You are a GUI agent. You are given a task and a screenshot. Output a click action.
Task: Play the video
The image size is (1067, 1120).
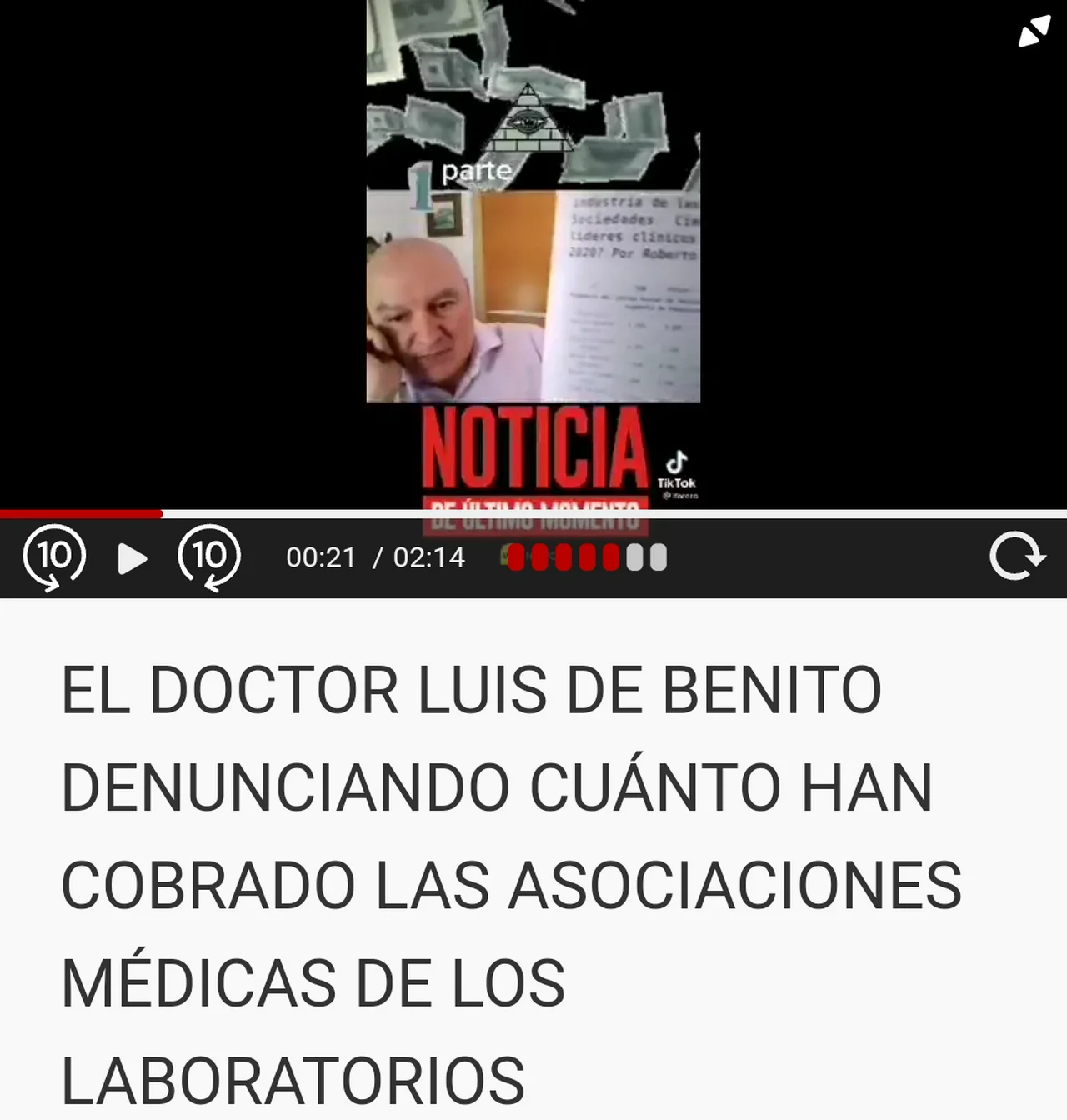pos(132,558)
